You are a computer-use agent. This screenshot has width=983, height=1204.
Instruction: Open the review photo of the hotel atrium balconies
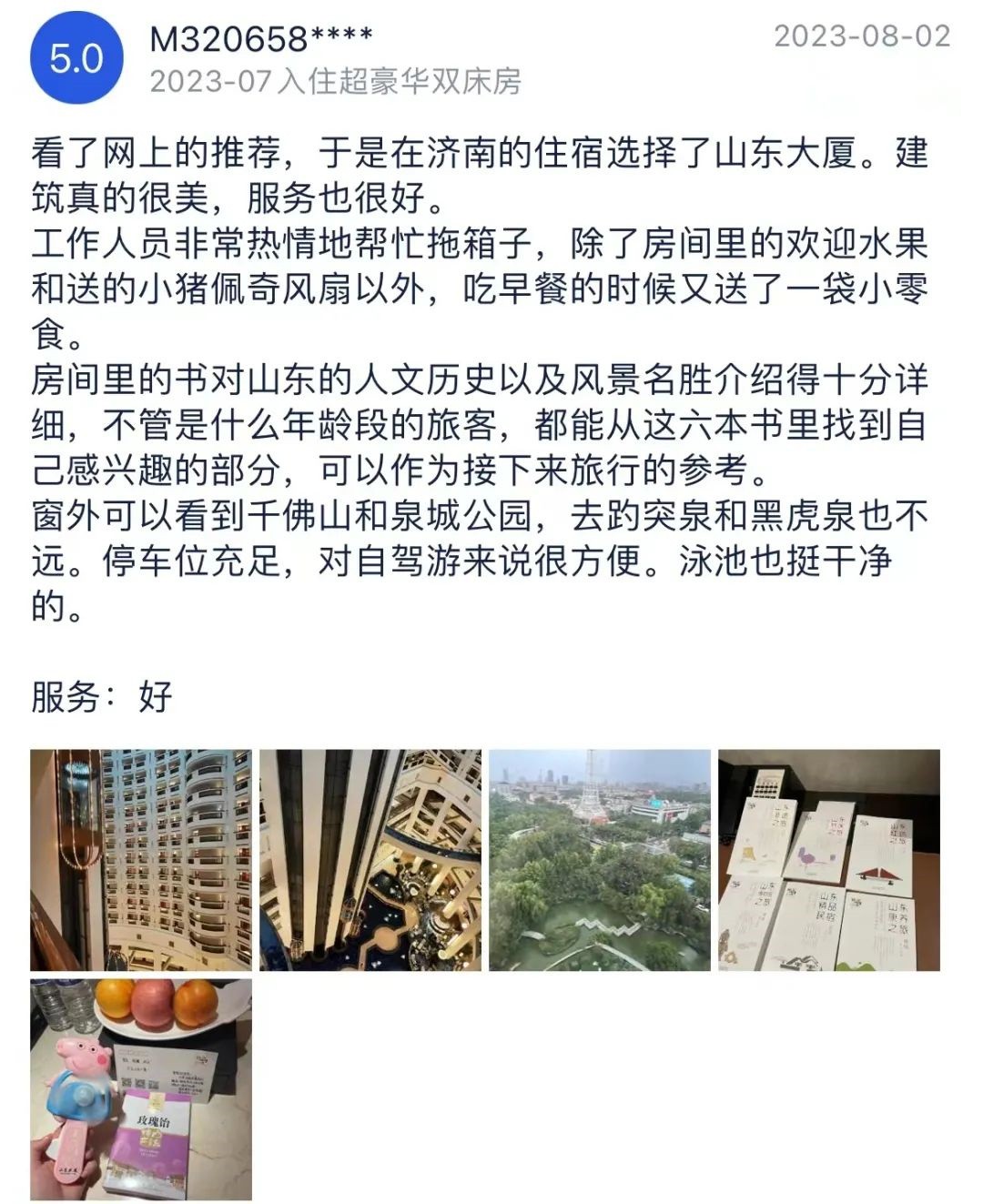(x=141, y=860)
